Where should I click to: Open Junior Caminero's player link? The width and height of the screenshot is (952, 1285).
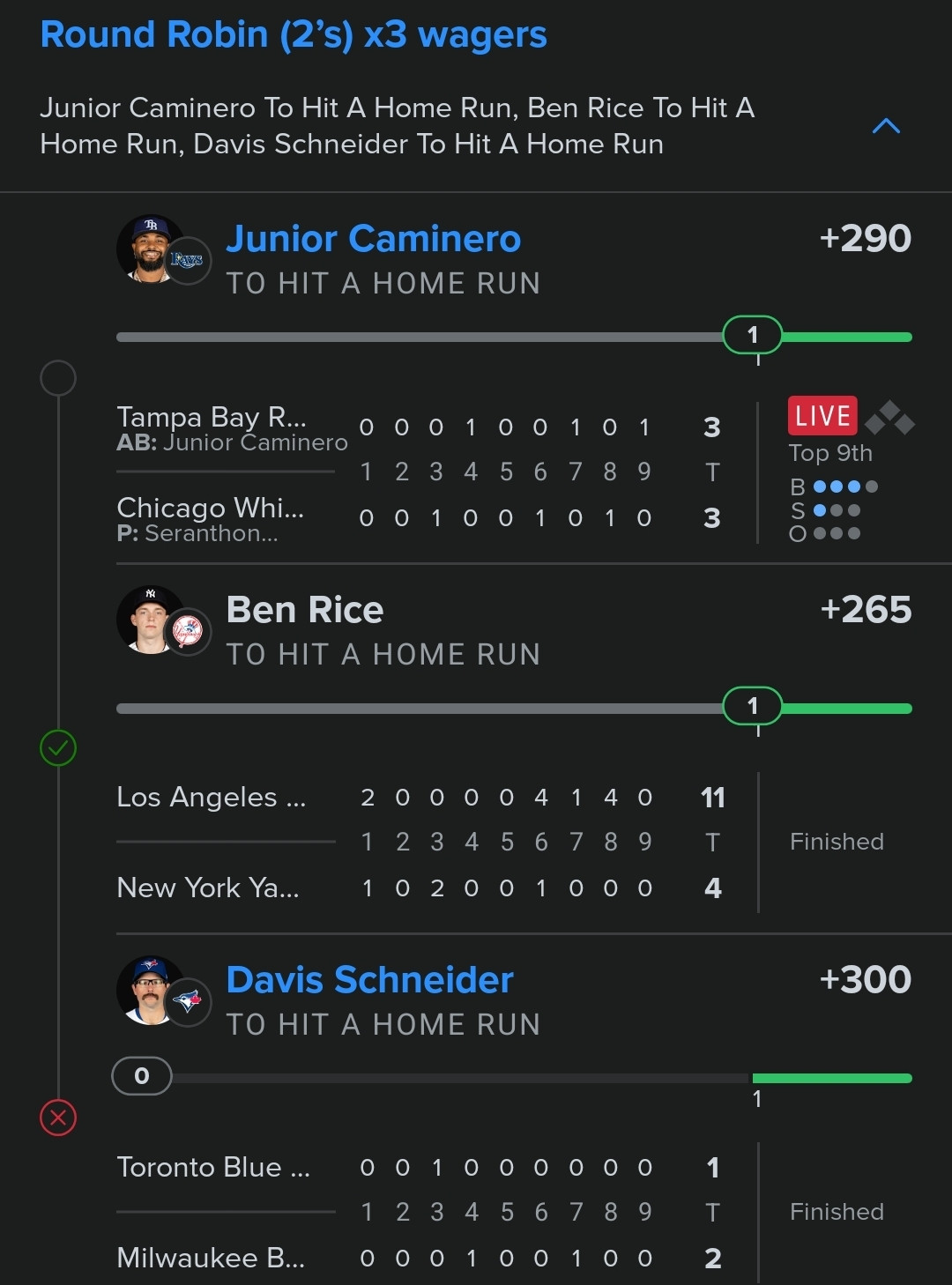[373, 239]
